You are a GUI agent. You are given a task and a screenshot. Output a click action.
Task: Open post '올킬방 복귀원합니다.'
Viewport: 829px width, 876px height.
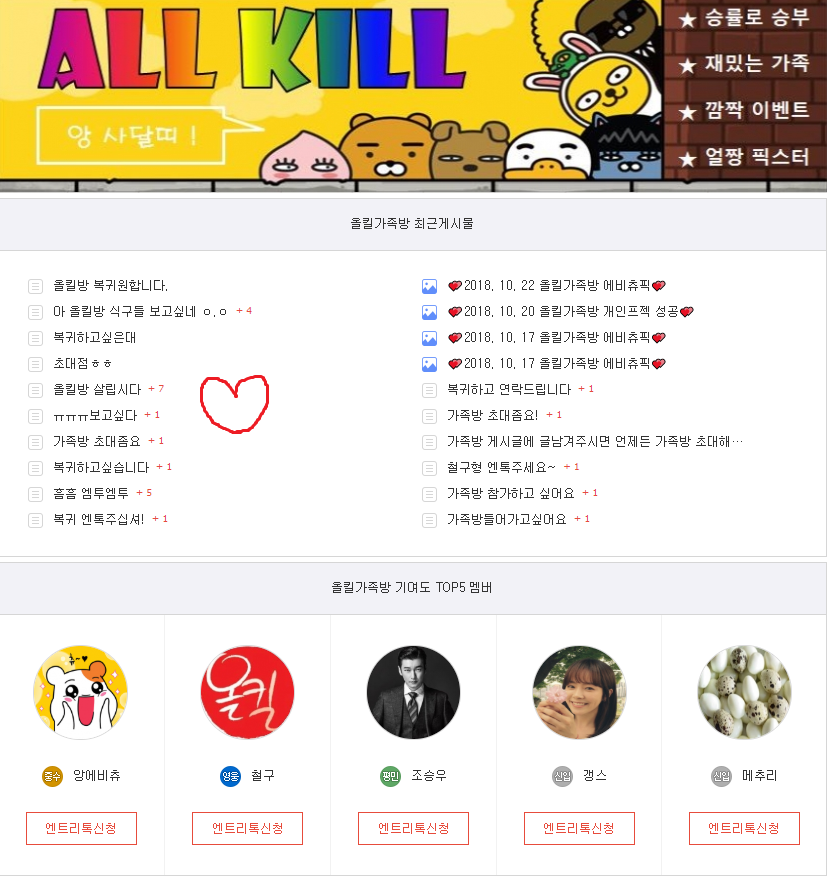[x=110, y=286]
